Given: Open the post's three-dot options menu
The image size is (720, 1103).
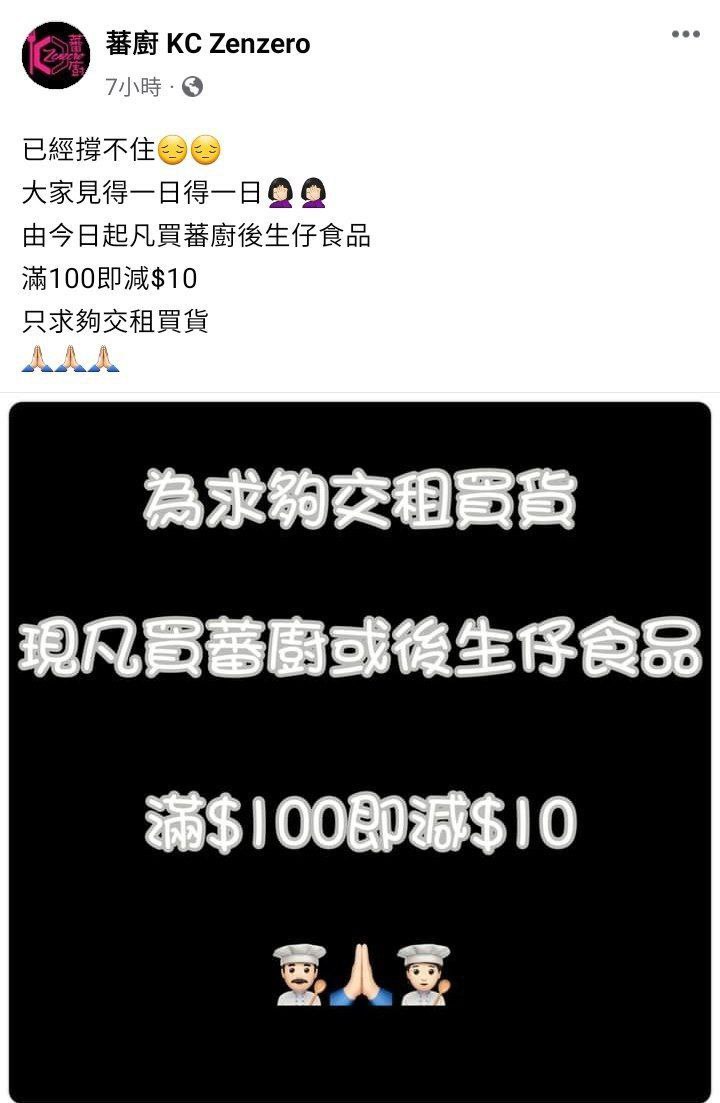Looking at the screenshot, I should [x=685, y=35].
